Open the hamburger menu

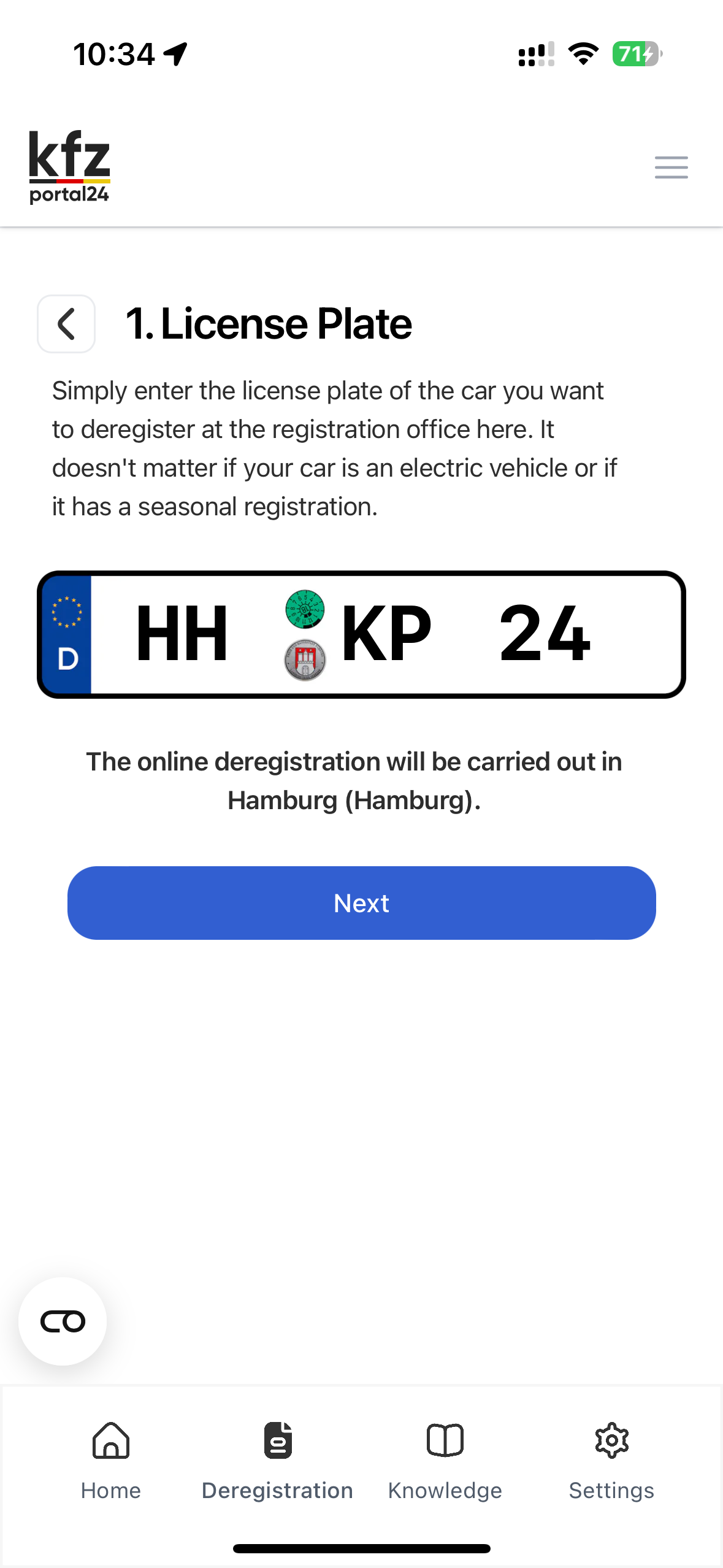[x=671, y=167]
